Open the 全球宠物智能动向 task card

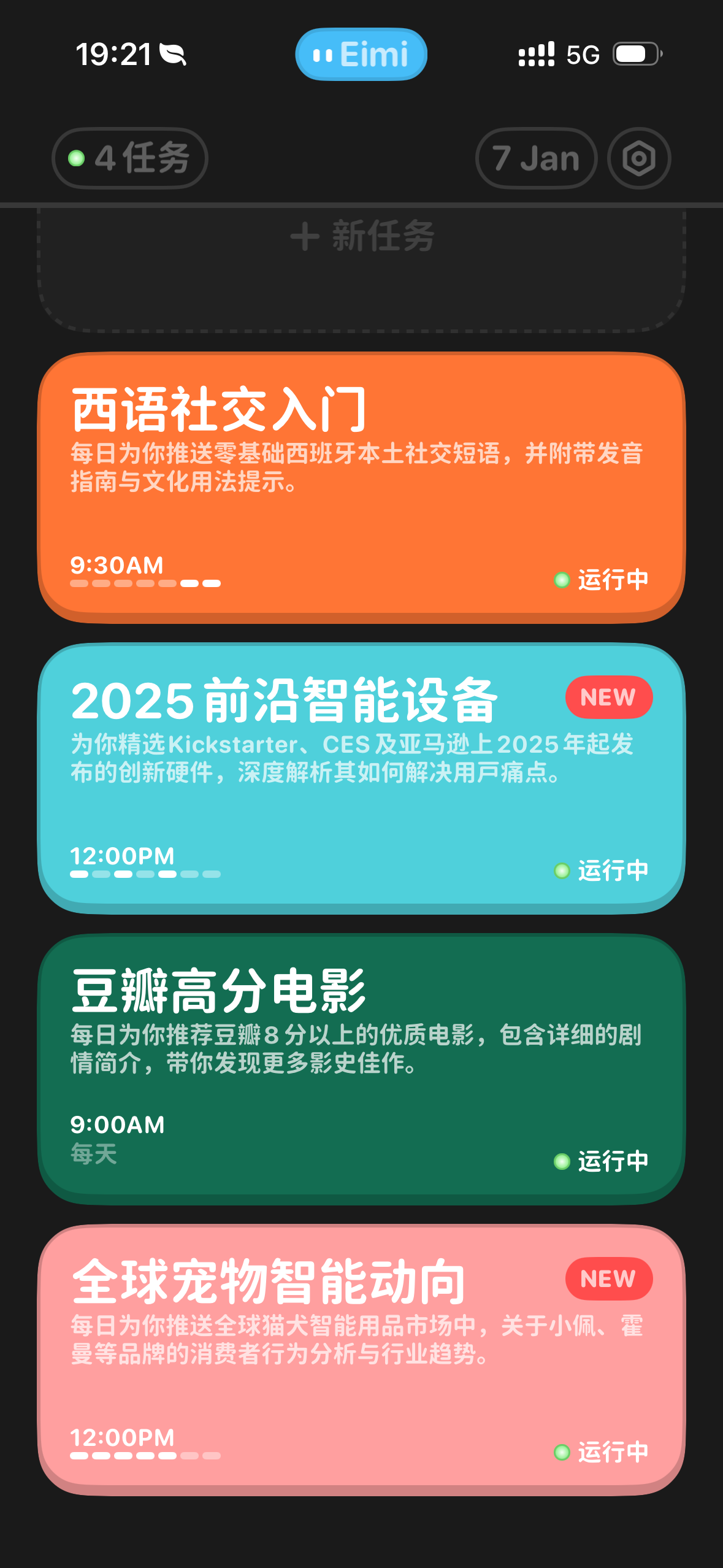pyautogui.click(x=362, y=1359)
